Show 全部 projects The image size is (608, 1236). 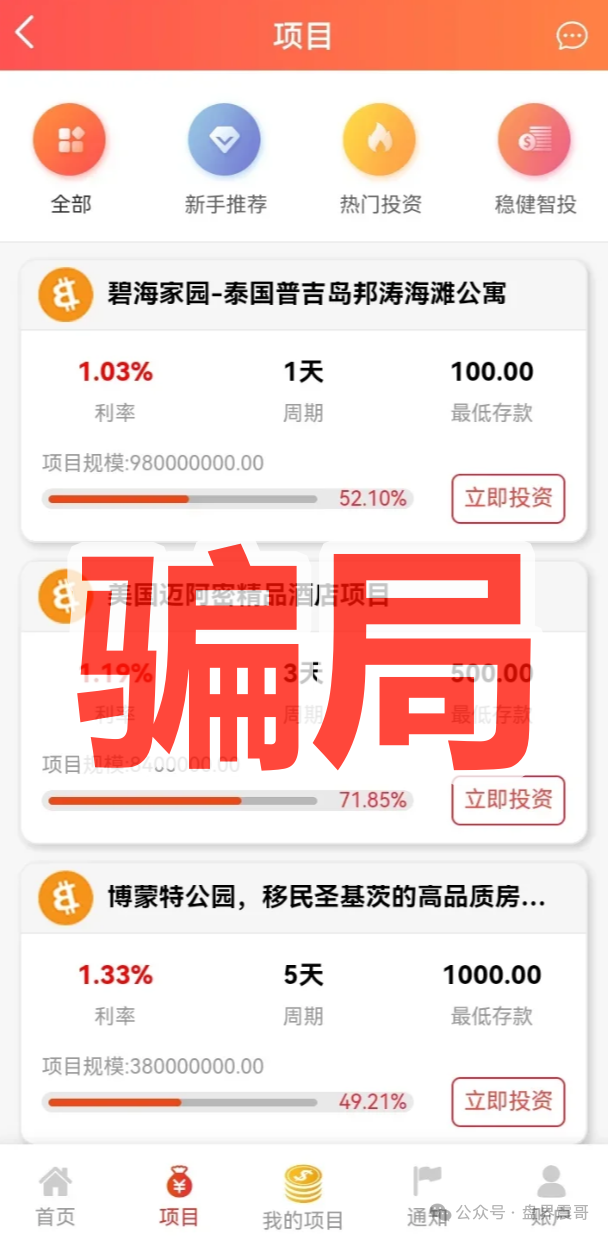70,160
